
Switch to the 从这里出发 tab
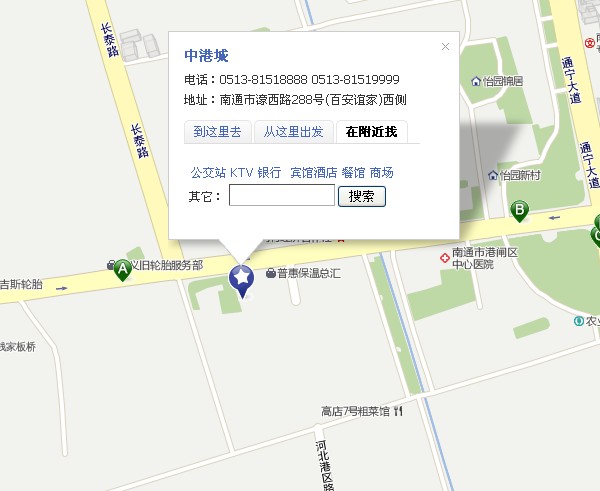tap(293, 132)
